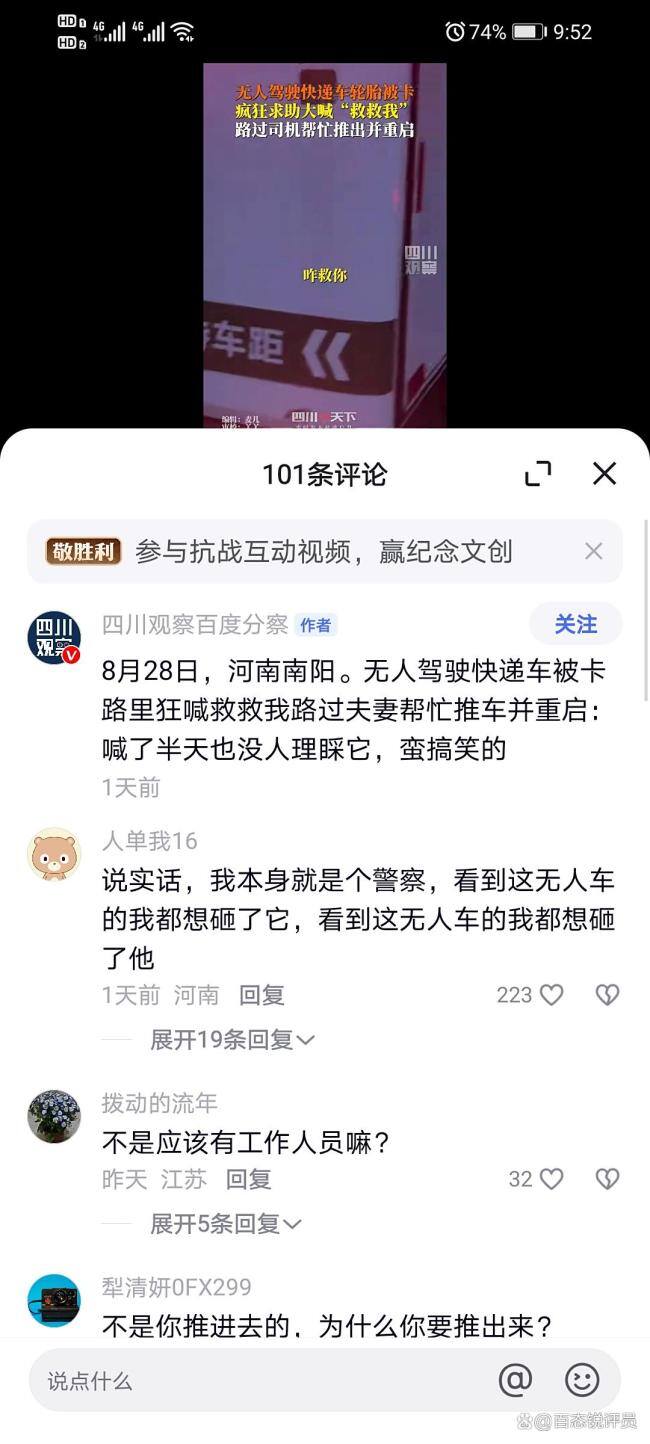The height and width of the screenshot is (1444, 650).
Task: Open the emoji picker
Action: [x=582, y=1381]
